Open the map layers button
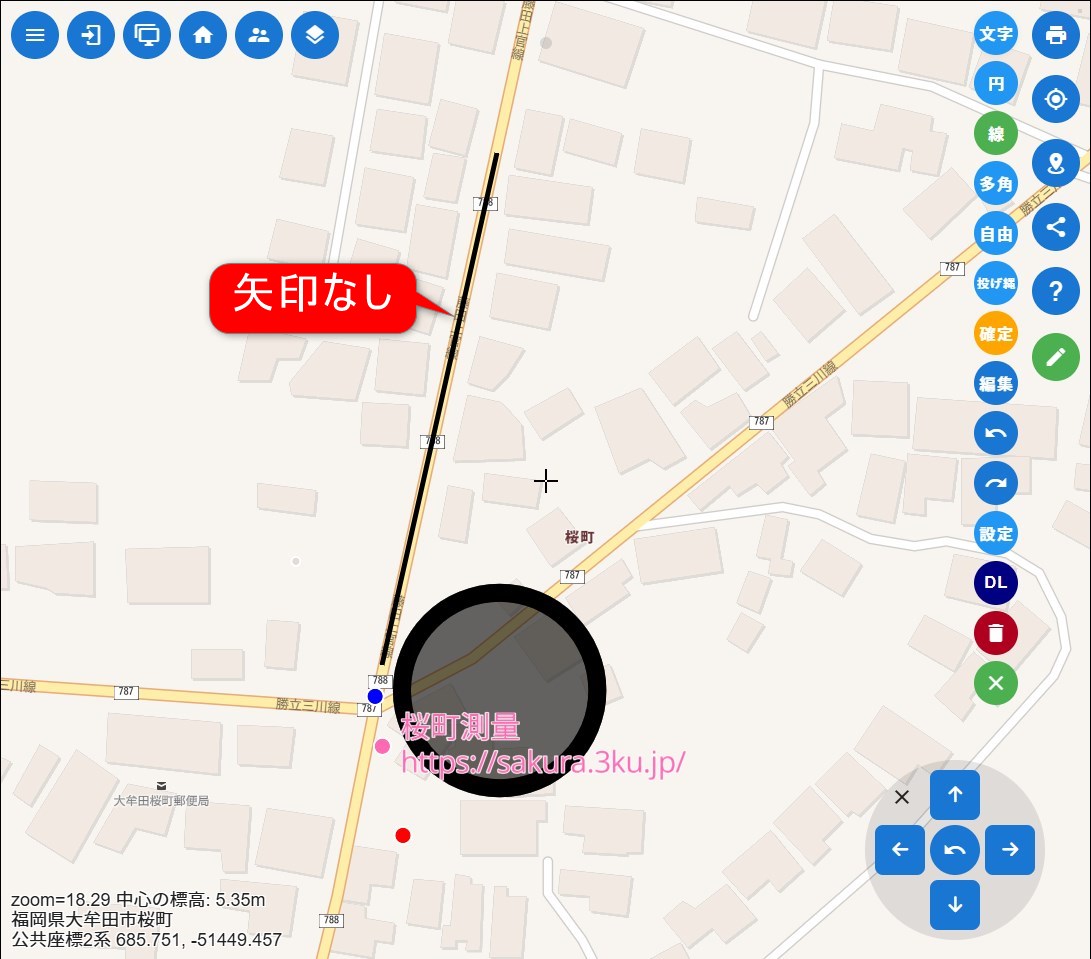 click(315, 35)
